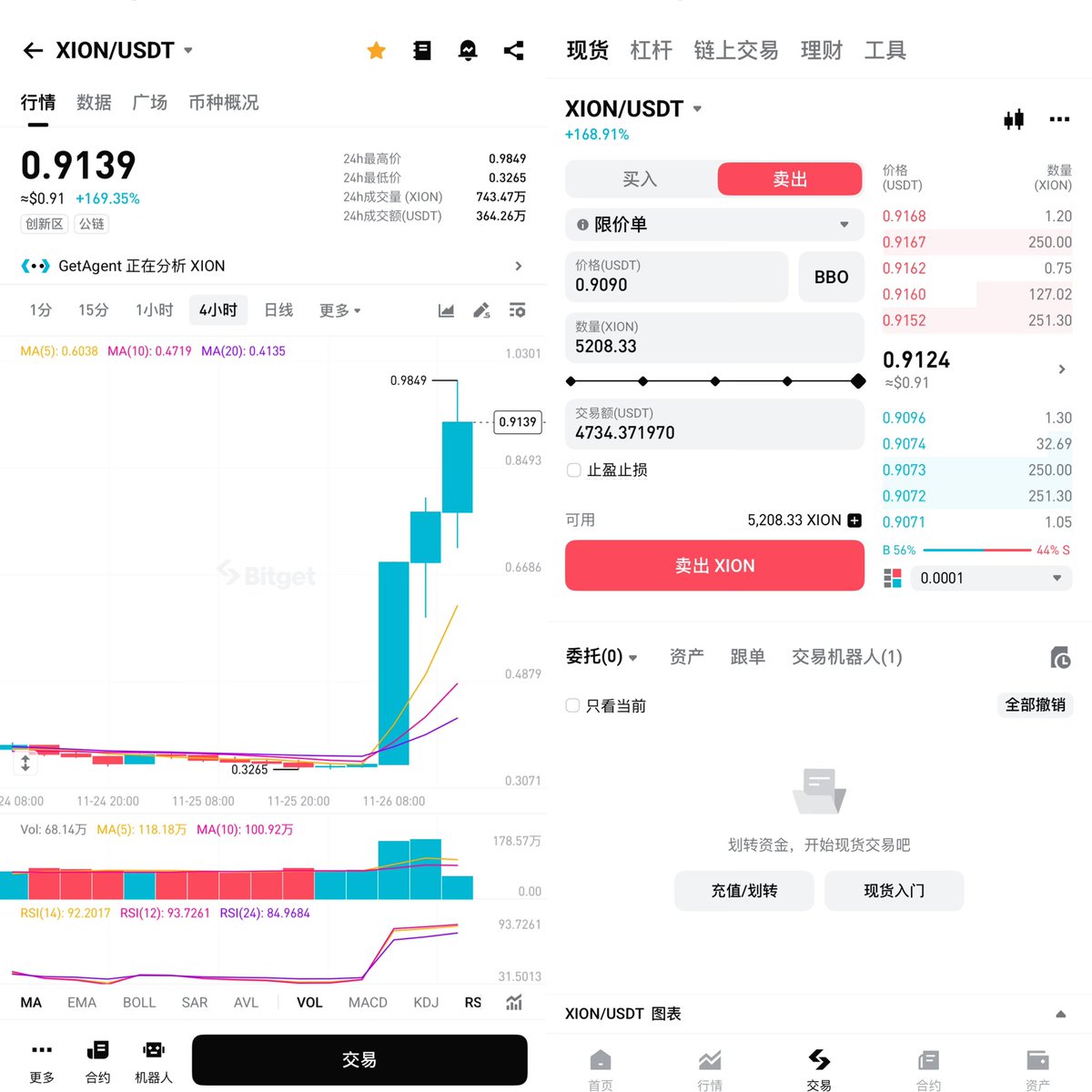Switch to the 数据 tab
The width and height of the screenshot is (1092, 1092).
point(94,103)
